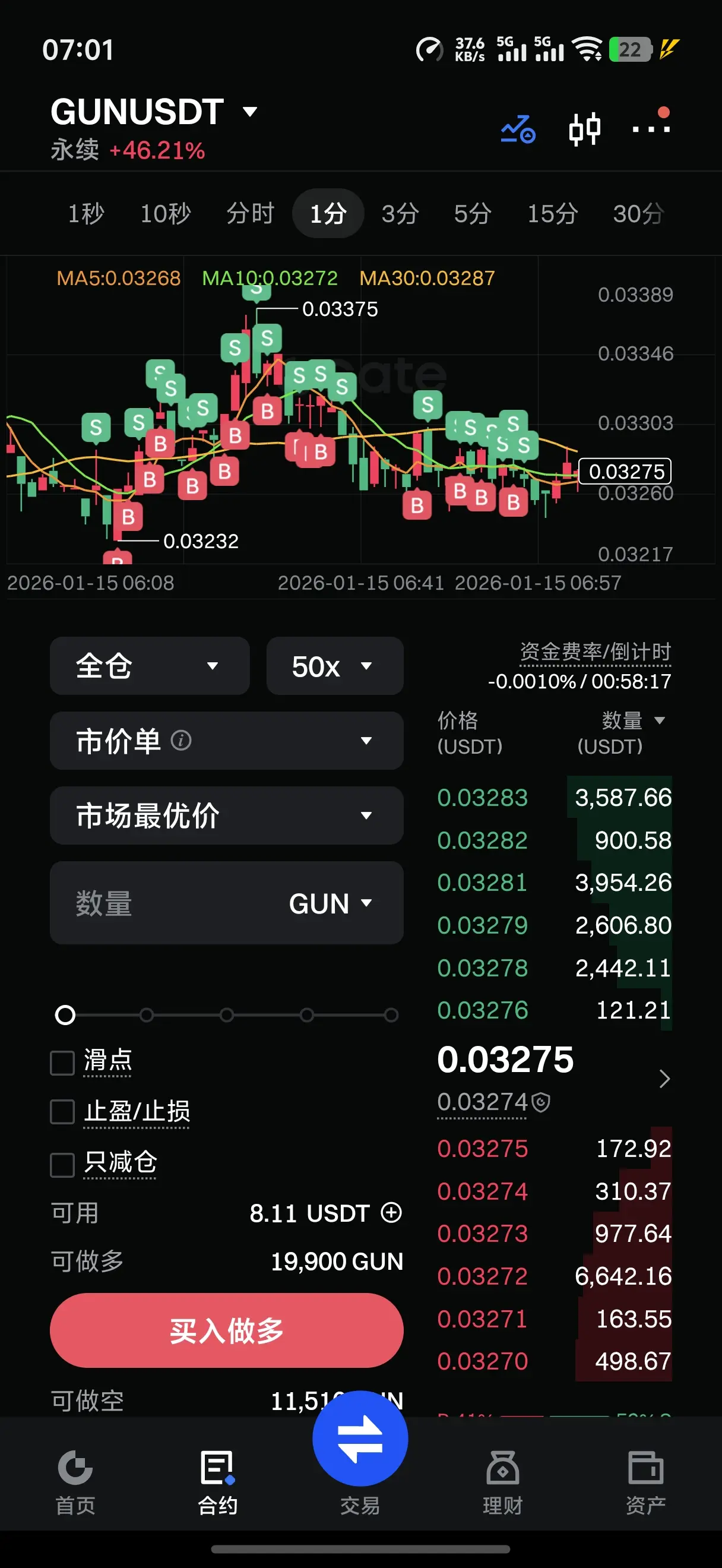Open the chart indicator settings icon
This screenshot has width=722, height=1568.
click(x=518, y=129)
